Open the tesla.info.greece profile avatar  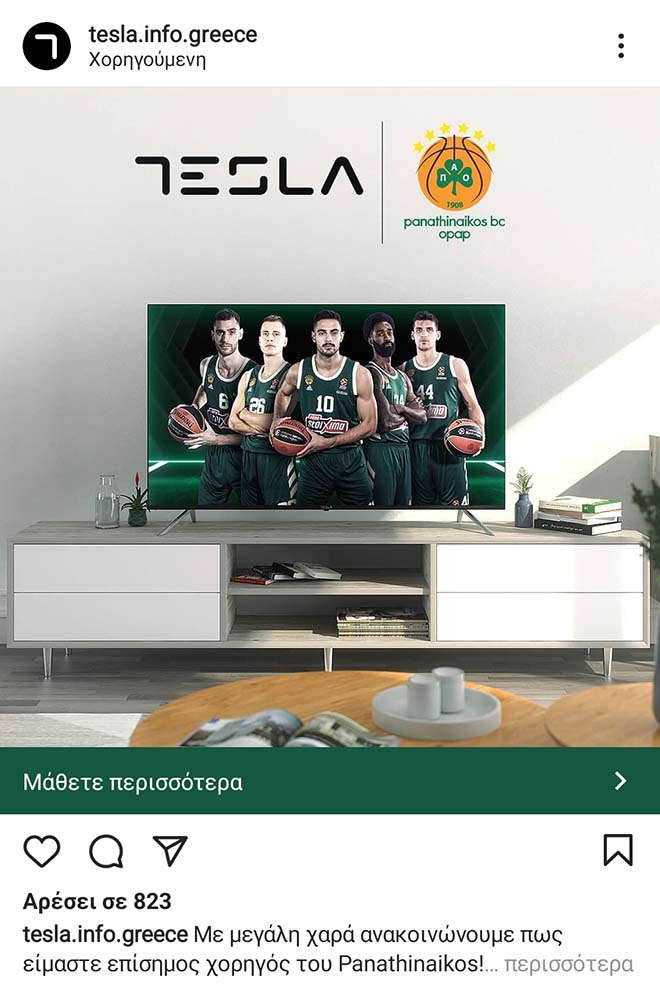(x=47, y=46)
